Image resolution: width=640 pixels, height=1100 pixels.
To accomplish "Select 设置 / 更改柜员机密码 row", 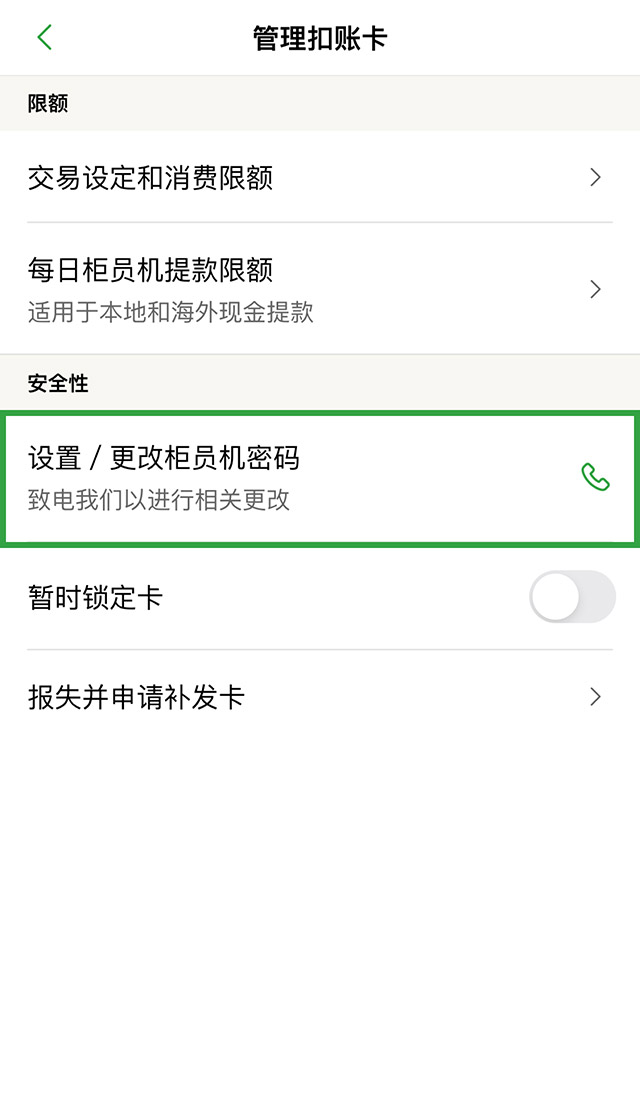I will coord(320,477).
